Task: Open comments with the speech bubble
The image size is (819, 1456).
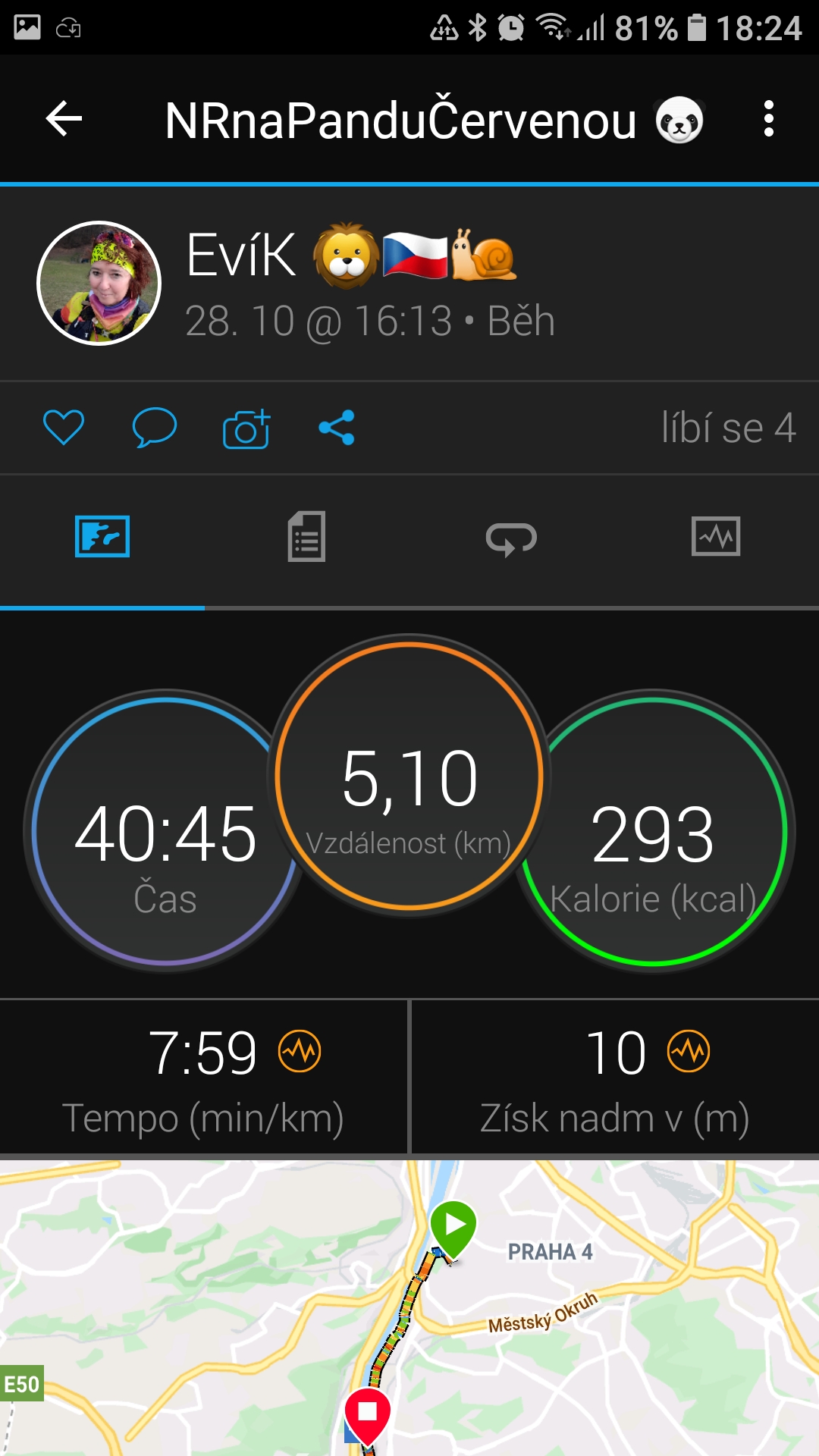Action: [x=154, y=428]
